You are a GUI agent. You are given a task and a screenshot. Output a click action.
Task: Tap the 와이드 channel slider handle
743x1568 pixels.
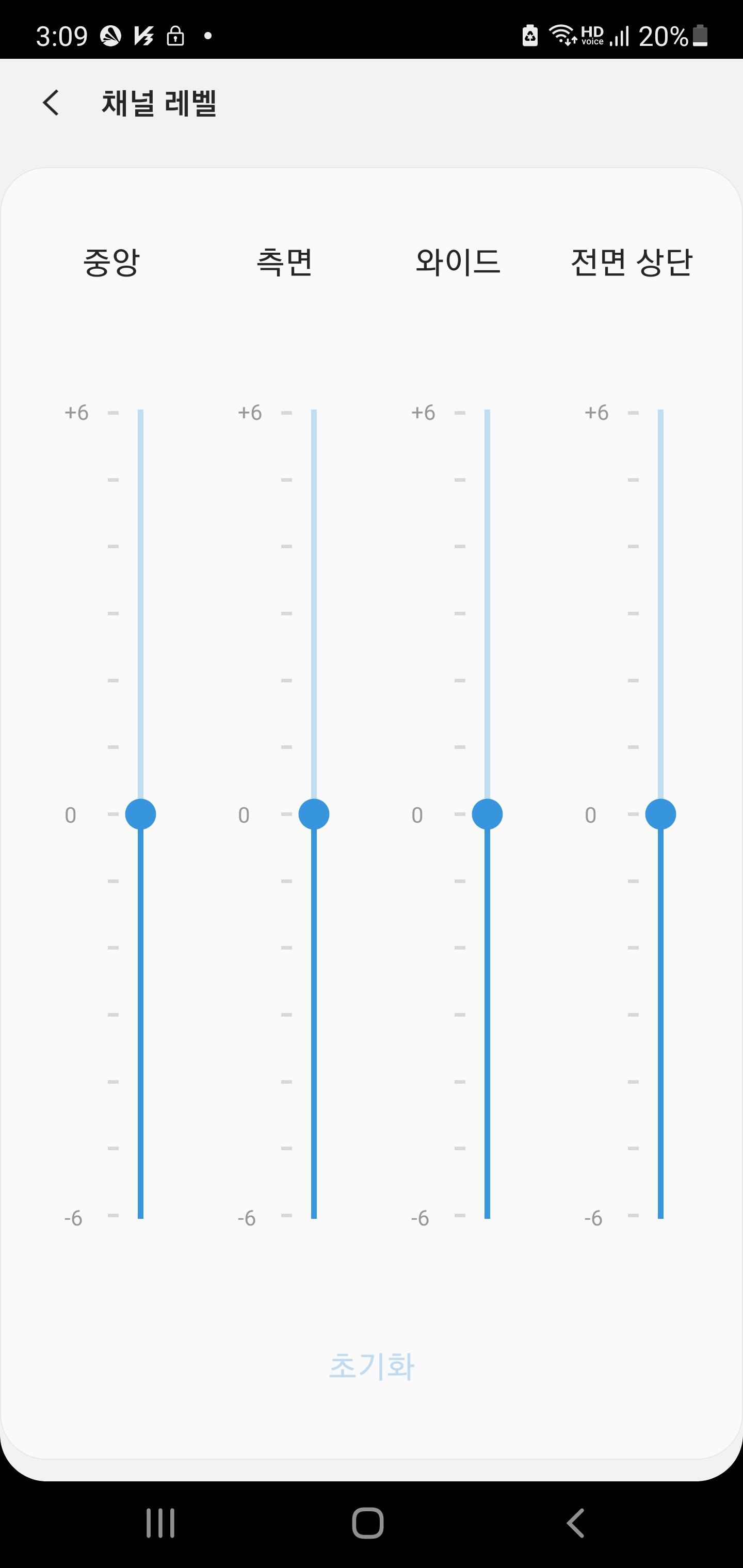[487, 814]
